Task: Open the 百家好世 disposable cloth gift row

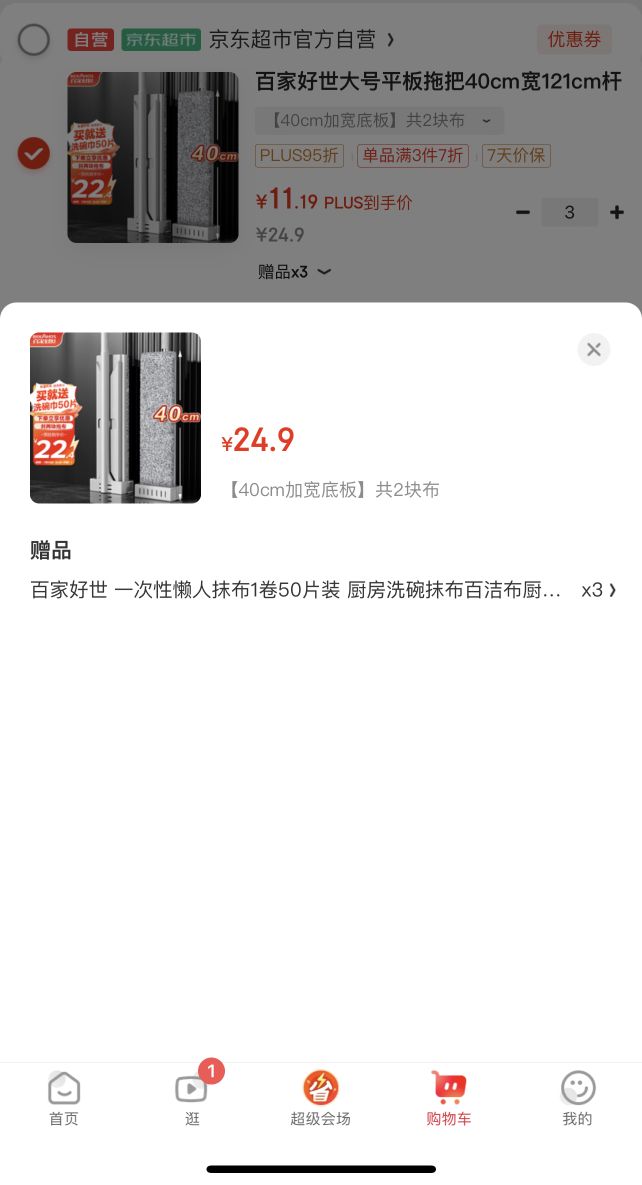Action: (x=322, y=590)
